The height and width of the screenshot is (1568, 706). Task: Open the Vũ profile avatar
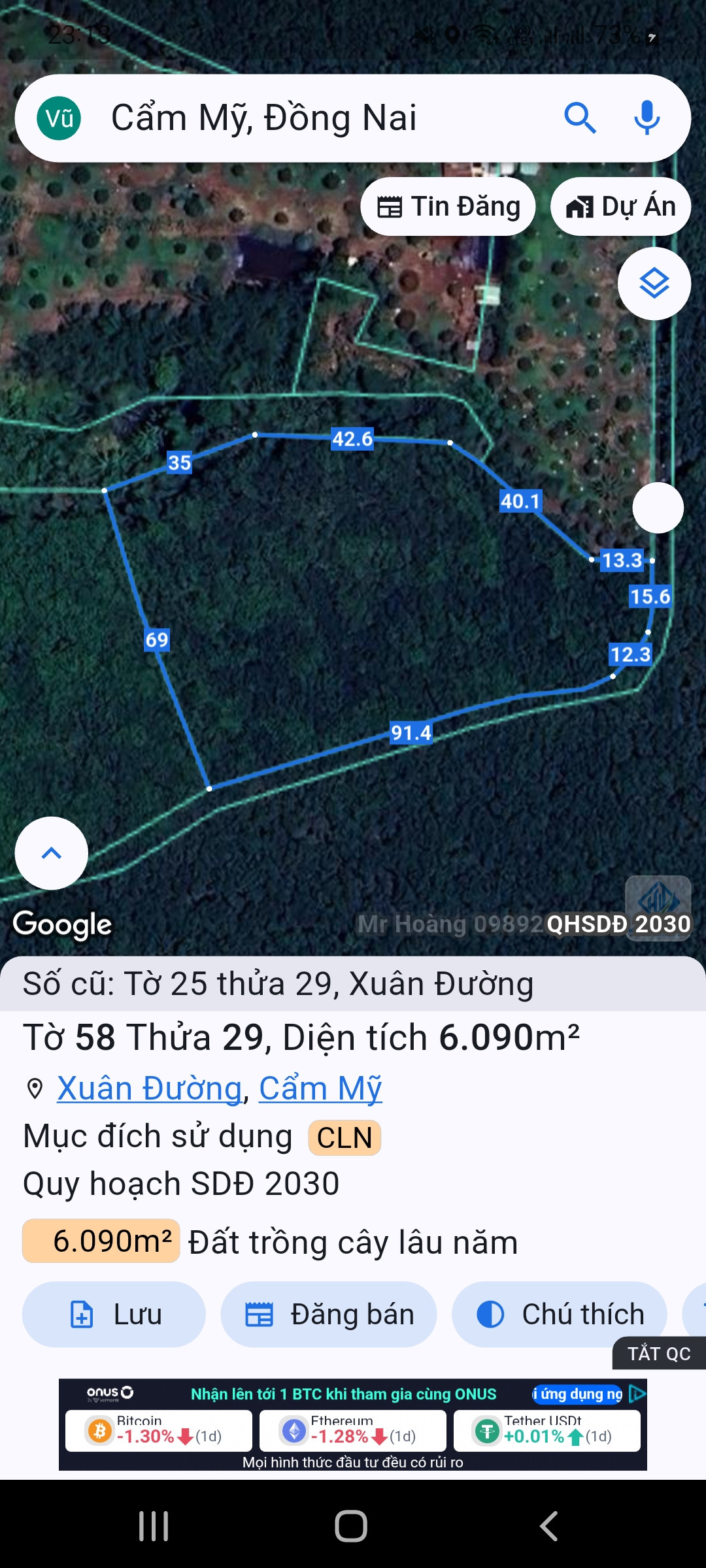[x=59, y=118]
